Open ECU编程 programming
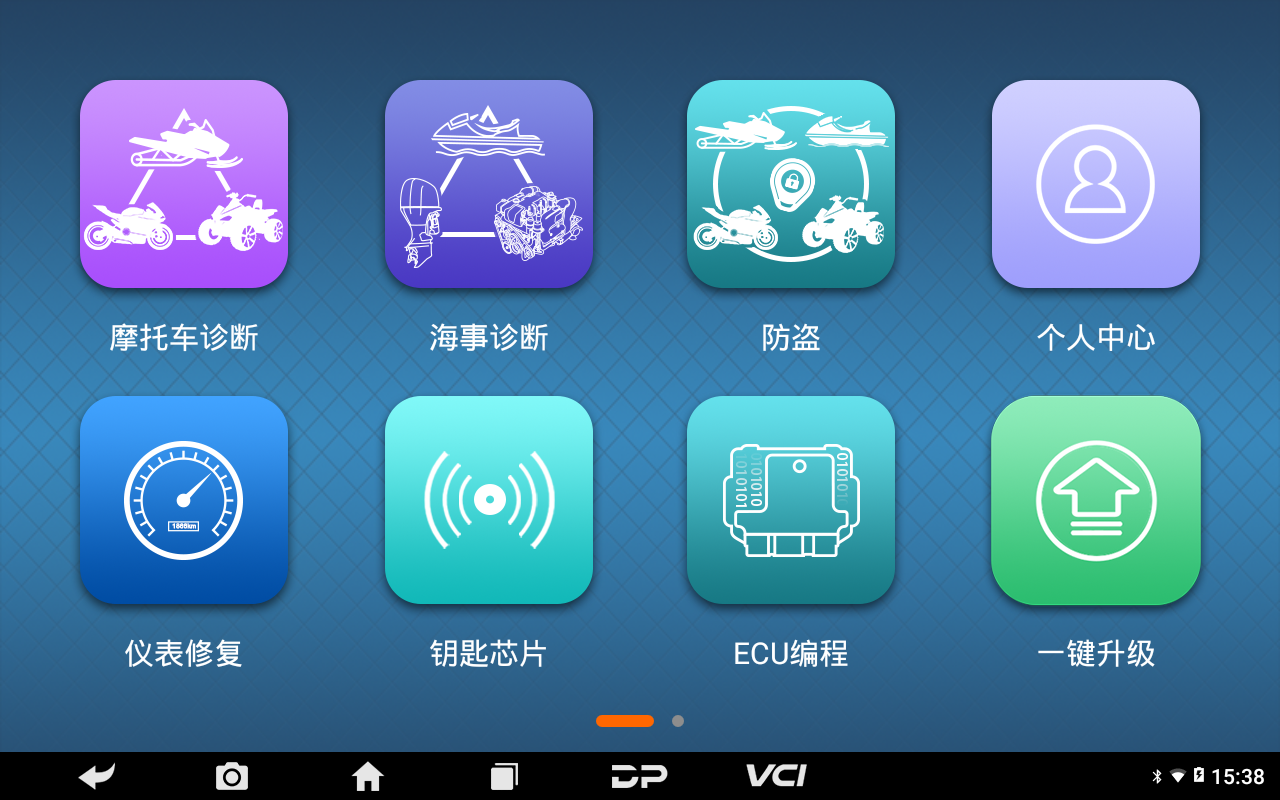The width and height of the screenshot is (1280, 800). click(x=791, y=500)
